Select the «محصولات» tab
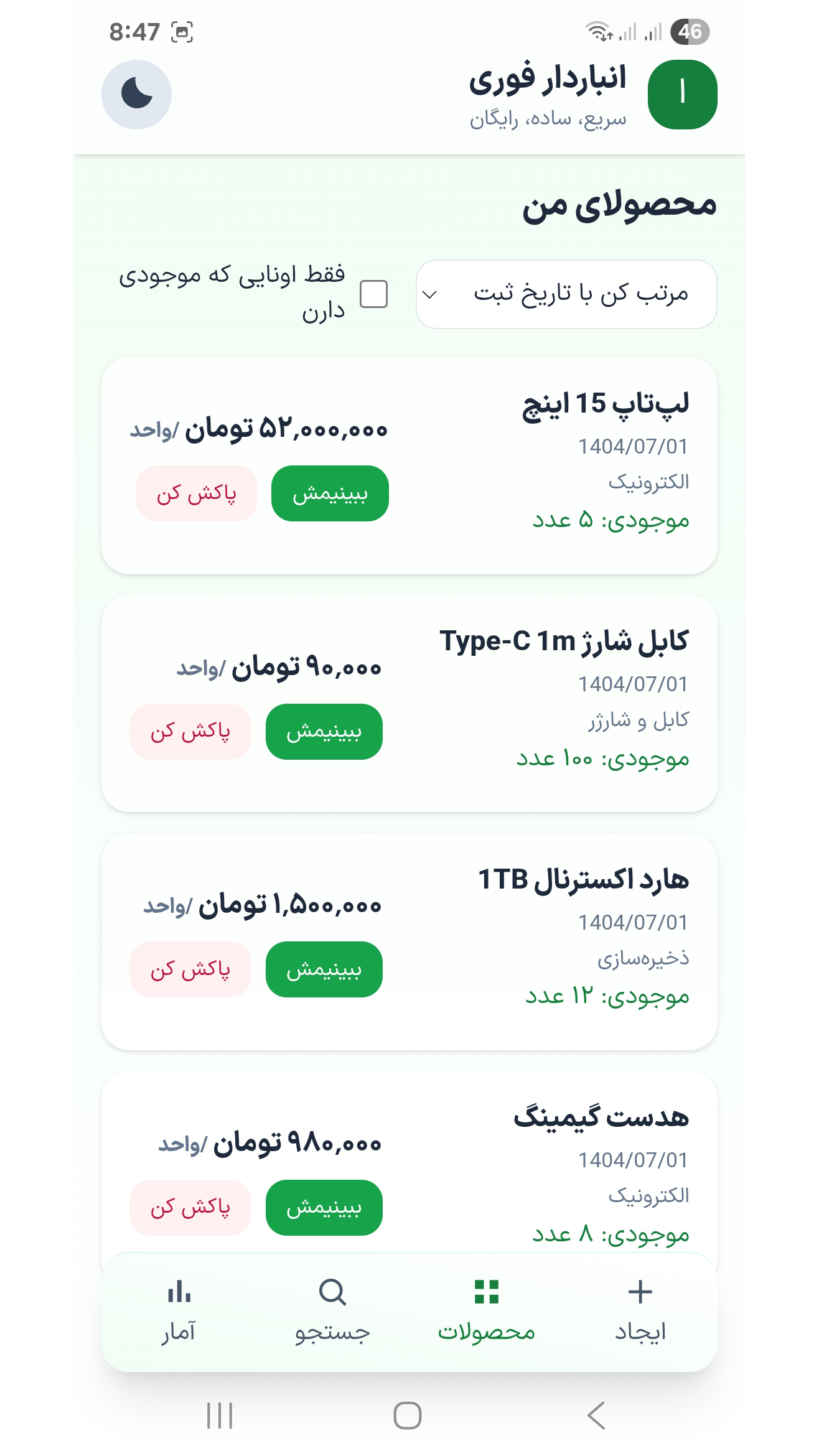 [487, 1310]
